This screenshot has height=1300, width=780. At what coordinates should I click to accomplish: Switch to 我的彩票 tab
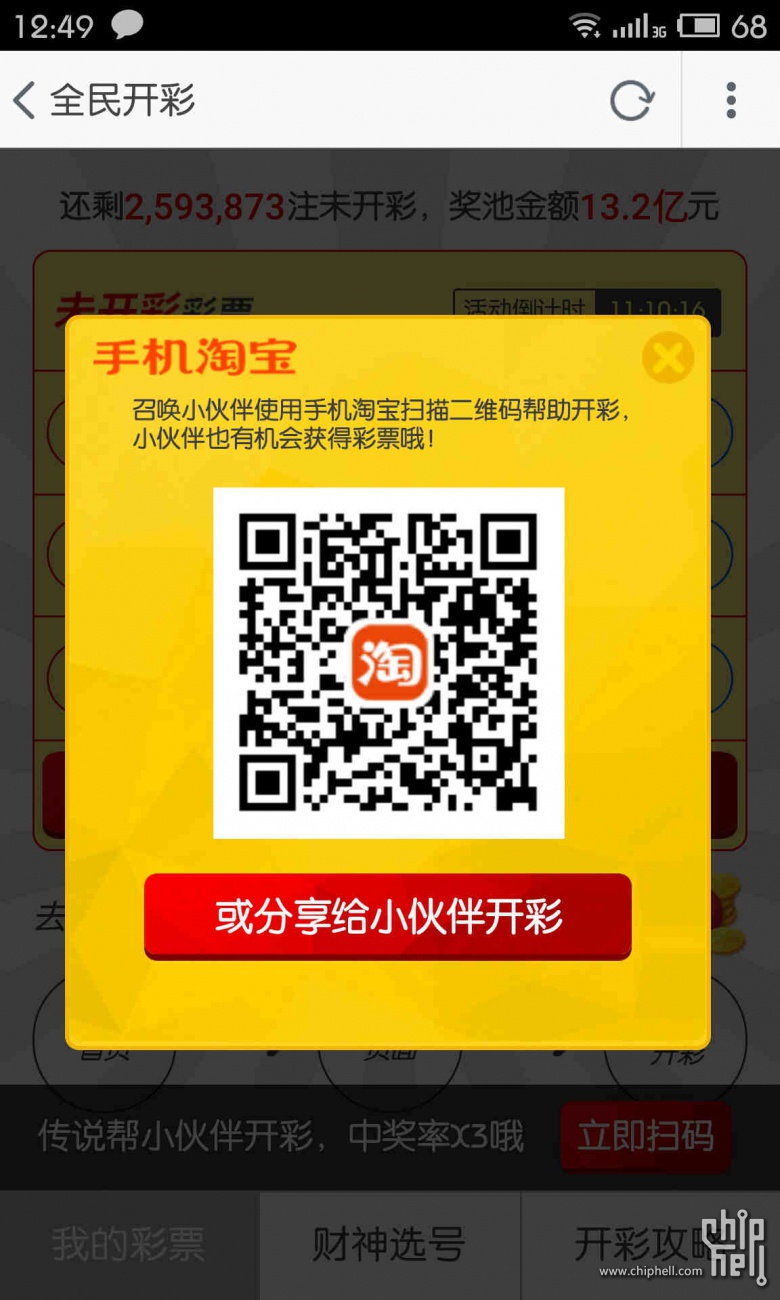click(x=128, y=1245)
